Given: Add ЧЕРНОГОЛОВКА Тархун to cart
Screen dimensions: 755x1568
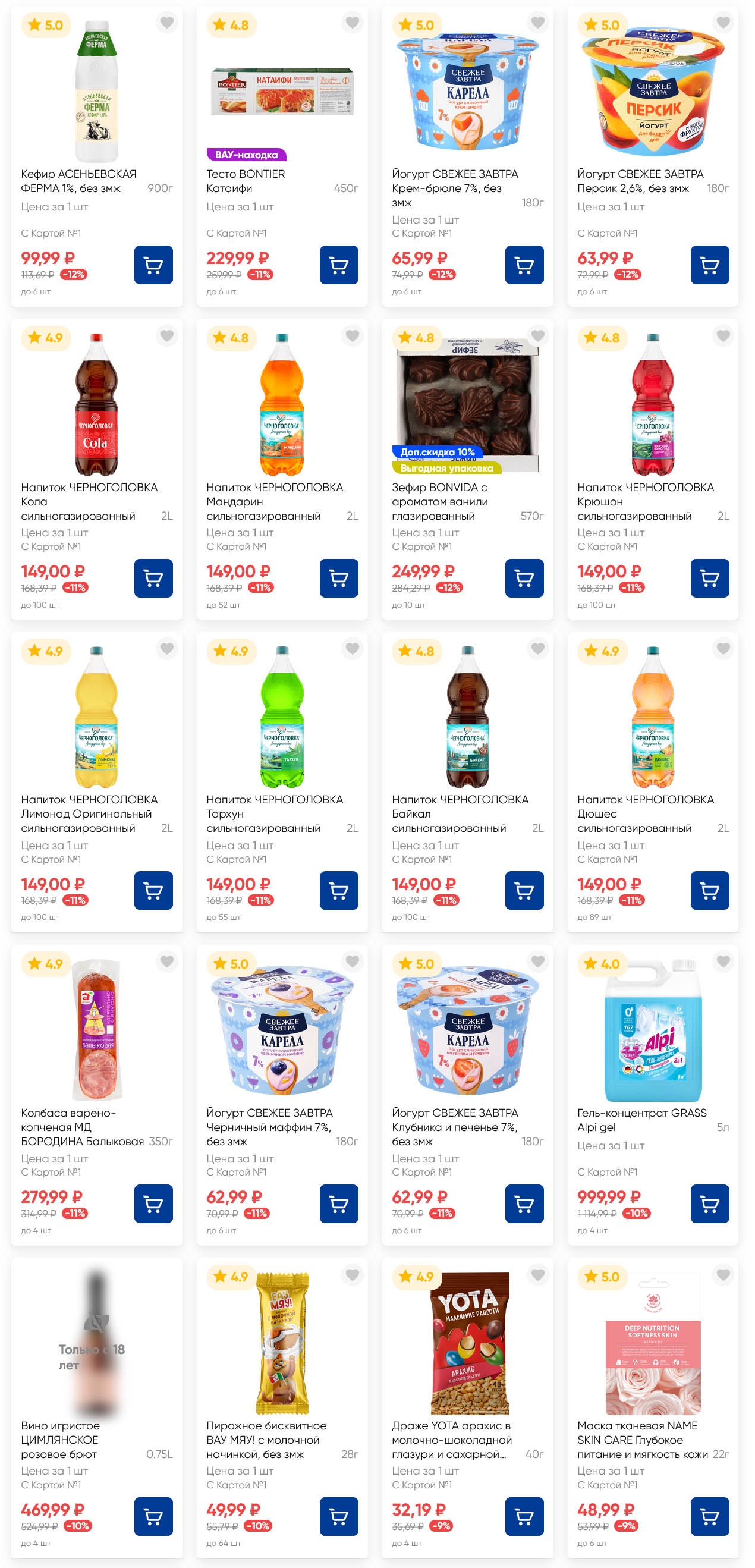Looking at the screenshot, I should coord(339,891).
